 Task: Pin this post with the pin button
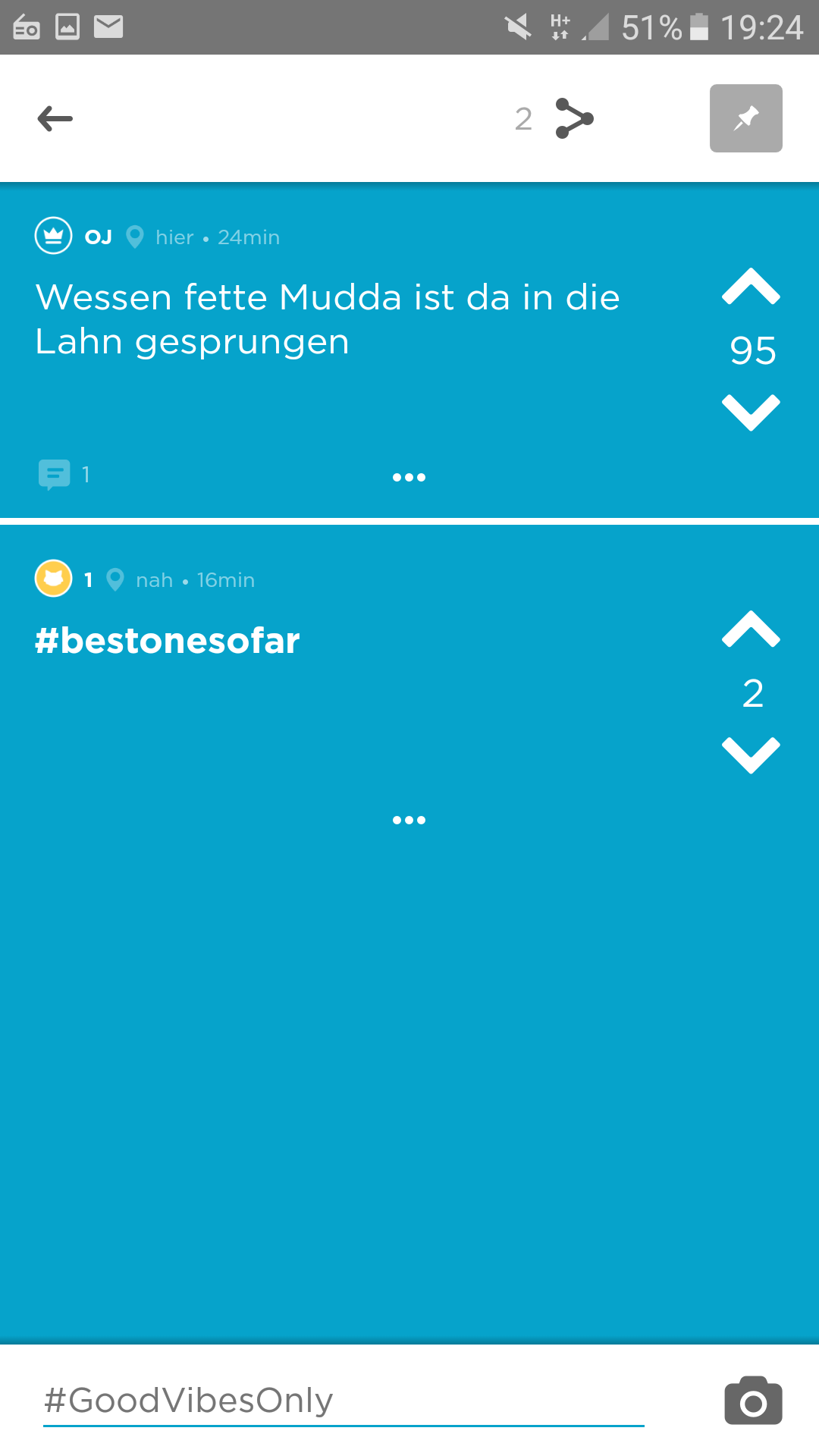[746, 118]
